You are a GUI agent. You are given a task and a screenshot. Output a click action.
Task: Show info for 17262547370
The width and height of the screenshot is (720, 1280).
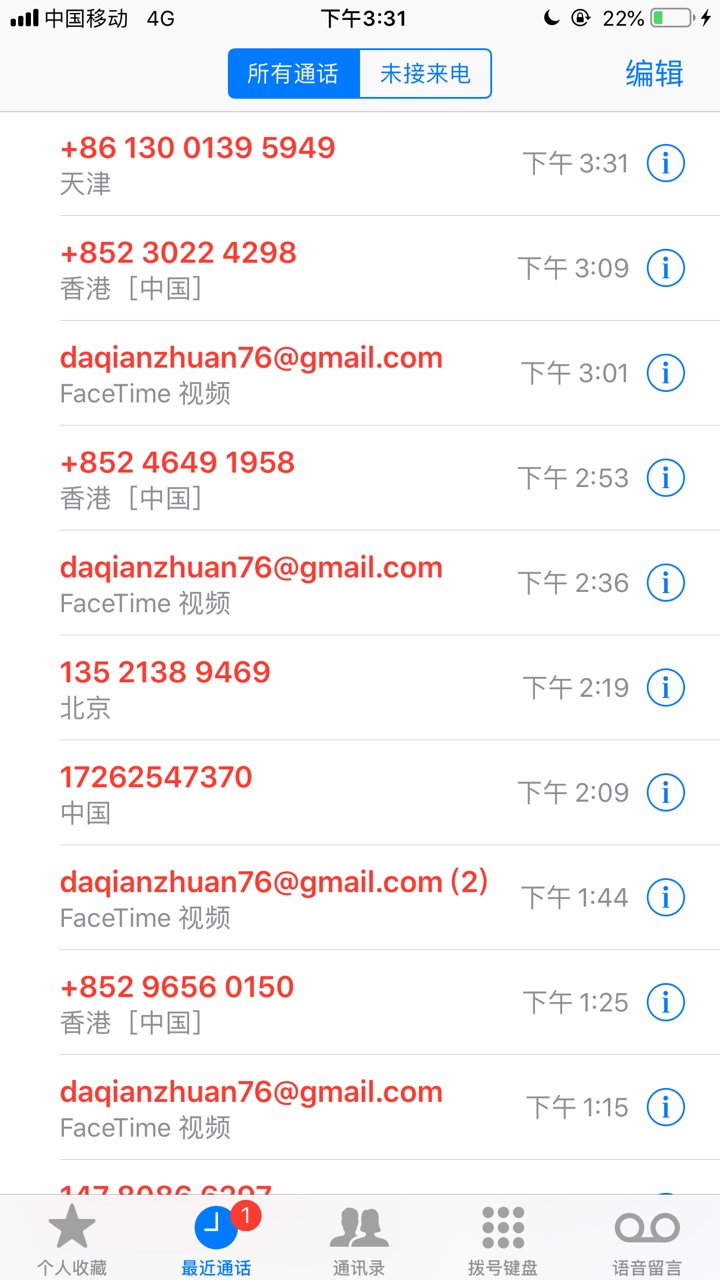[x=666, y=793]
